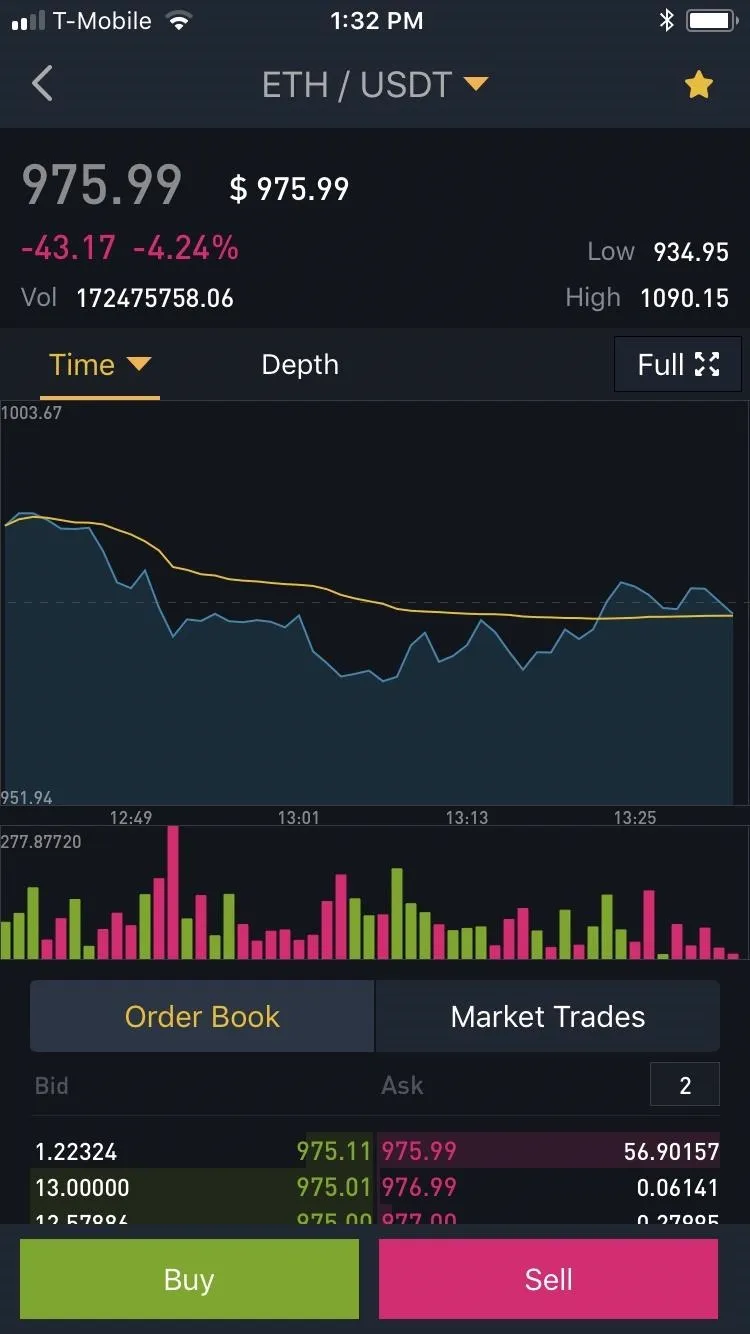Select the 975.11 bid row
The image size is (750, 1334).
point(202,1151)
